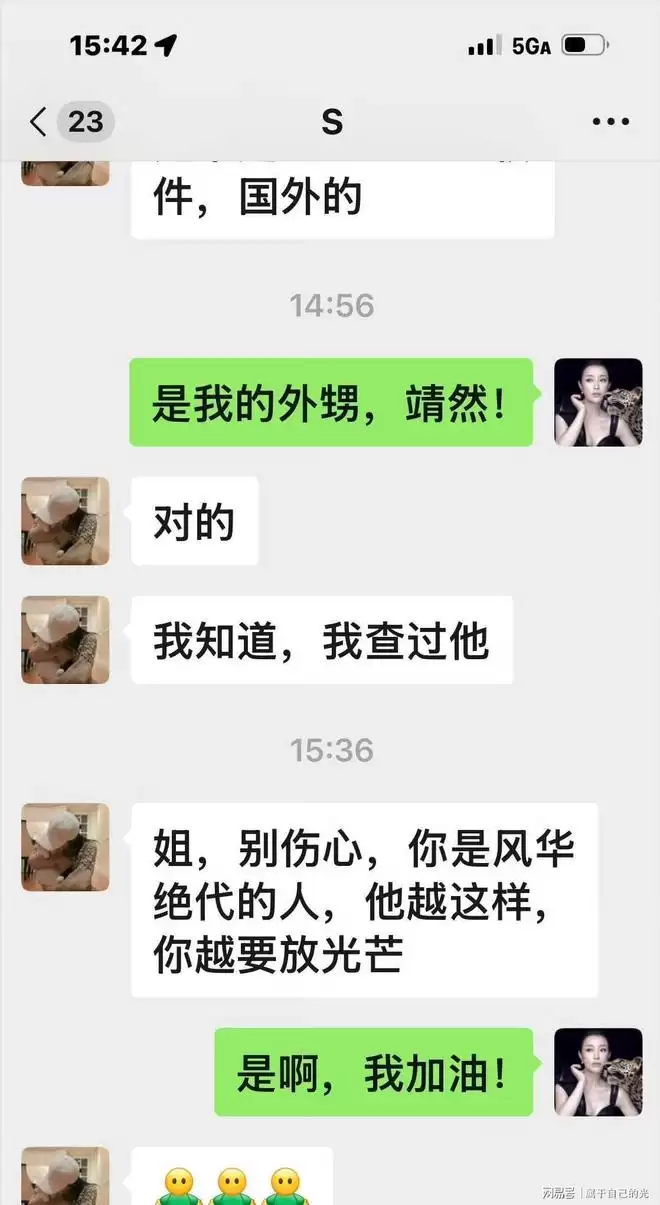Go back to the chat list
660x1205 pixels.
pos(40,122)
